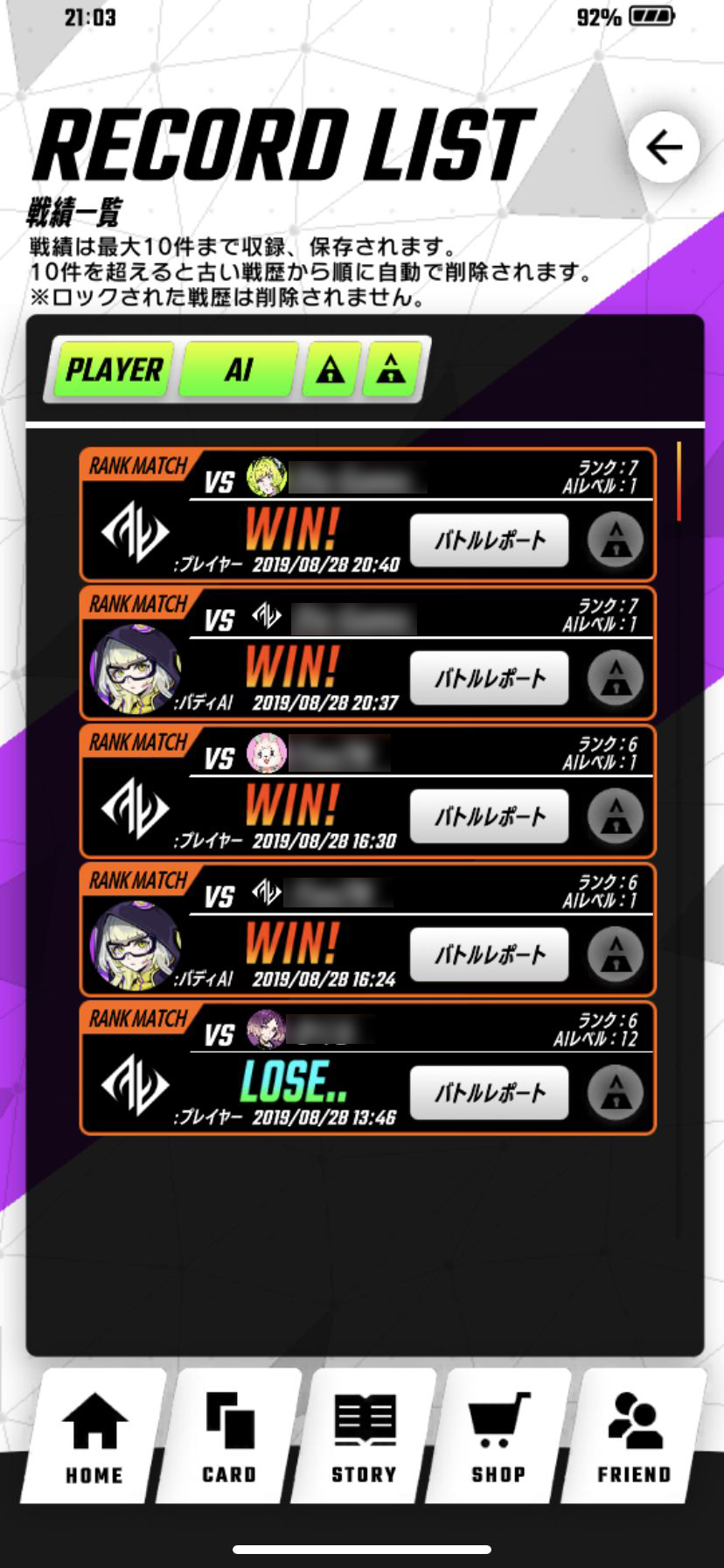Lock the 20:40 match record
This screenshot has width=724, height=1568.
pos(616,540)
